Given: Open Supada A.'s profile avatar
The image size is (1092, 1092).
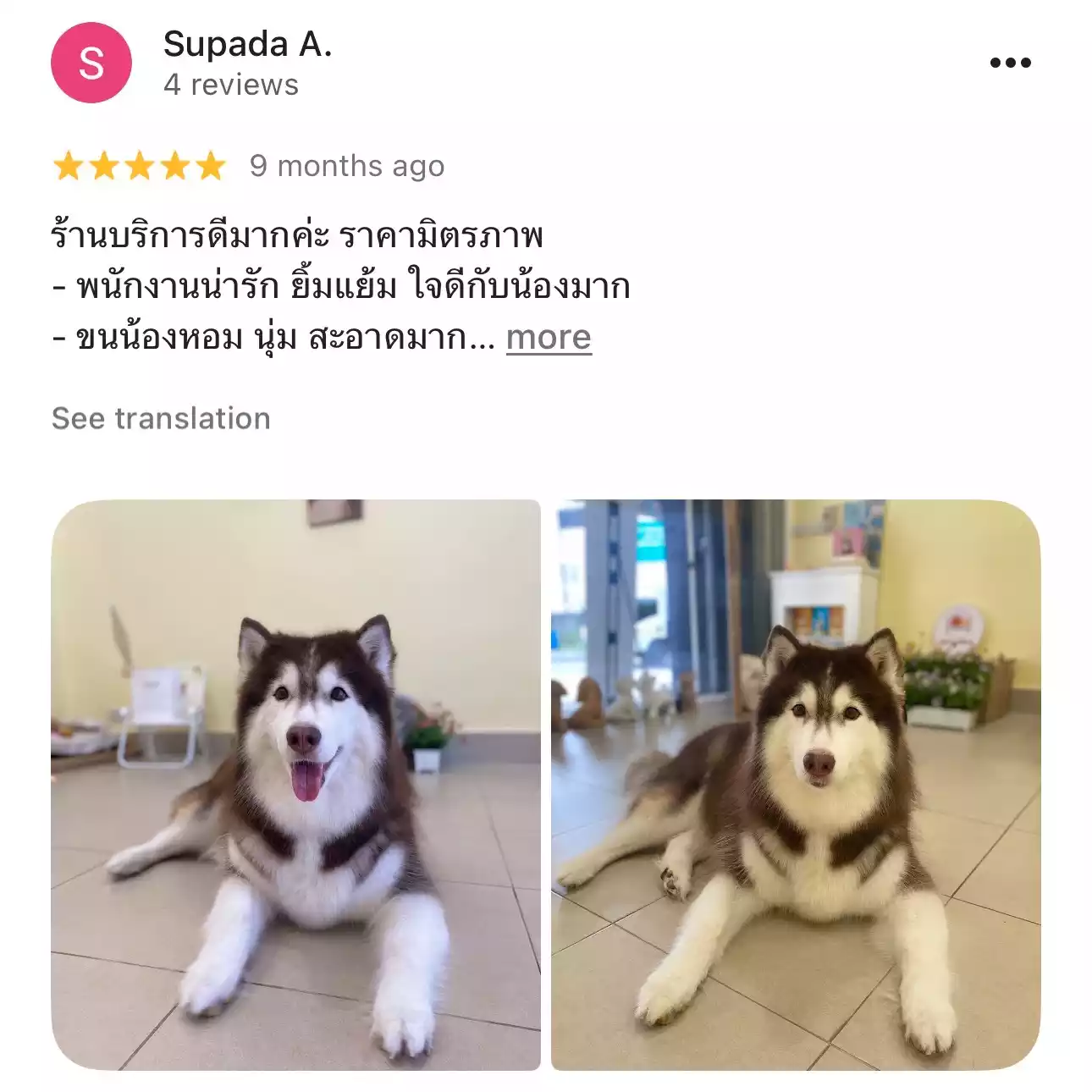Looking at the screenshot, I should (x=91, y=63).
